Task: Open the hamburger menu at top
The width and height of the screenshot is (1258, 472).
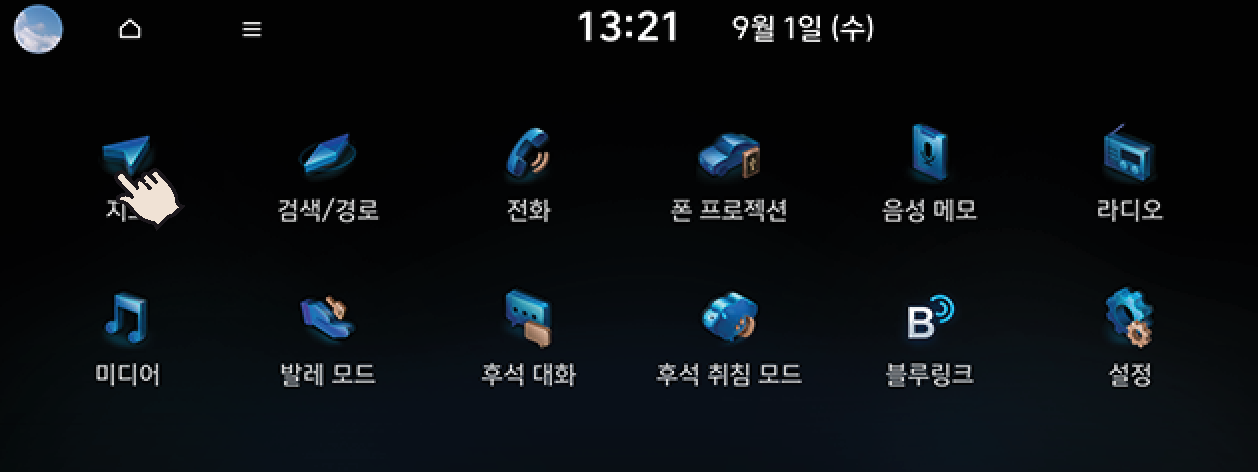Action: click(252, 29)
